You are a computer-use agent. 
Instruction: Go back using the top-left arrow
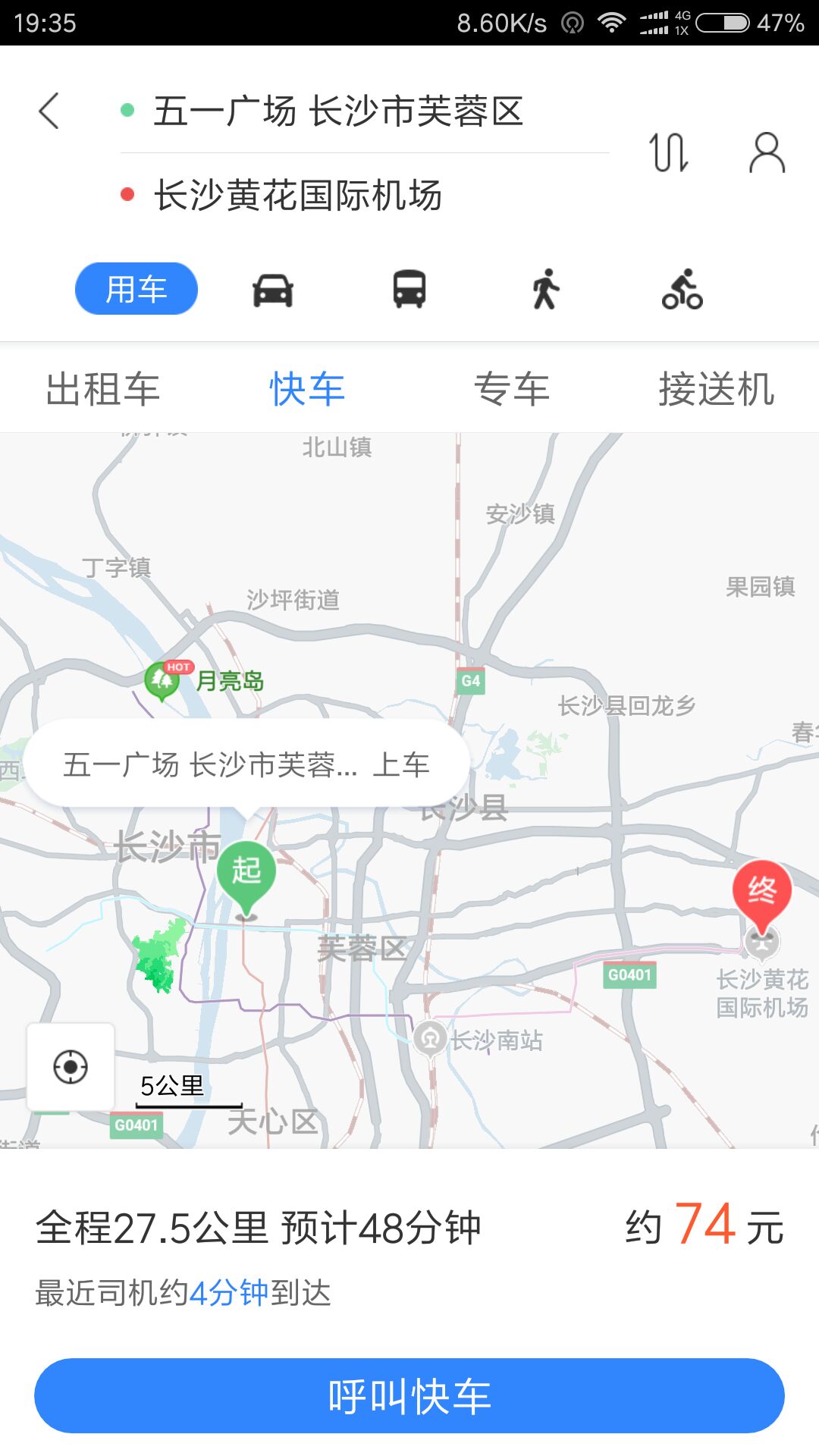click(49, 111)
